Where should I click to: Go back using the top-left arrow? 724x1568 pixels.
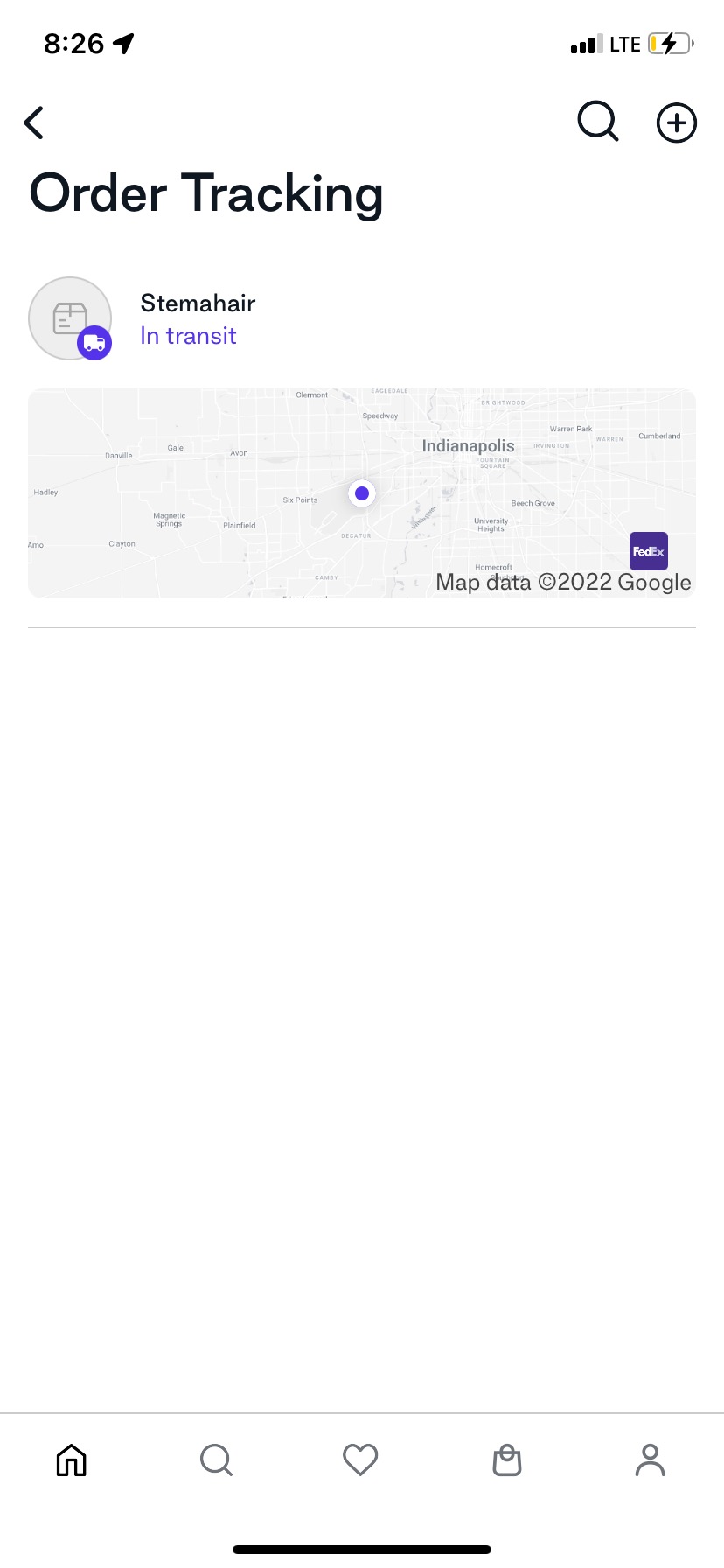point(34,122)
